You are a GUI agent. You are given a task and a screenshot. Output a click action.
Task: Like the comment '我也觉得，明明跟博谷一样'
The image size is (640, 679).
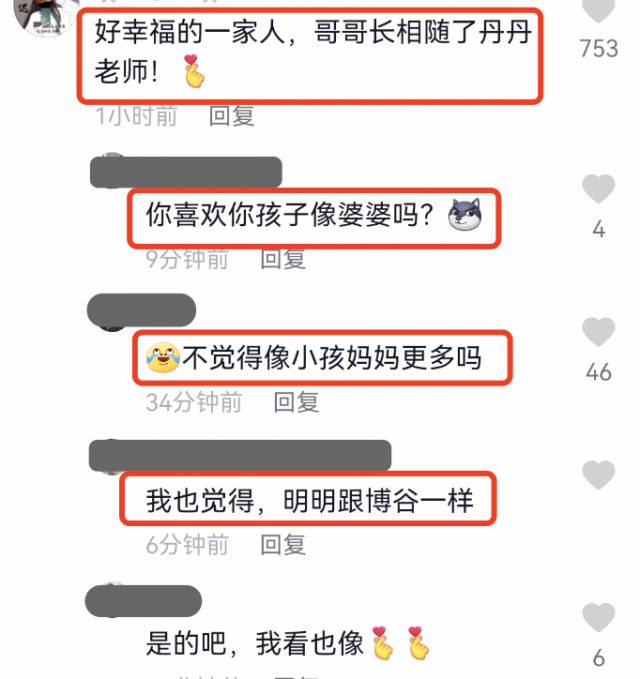(598, 474)
